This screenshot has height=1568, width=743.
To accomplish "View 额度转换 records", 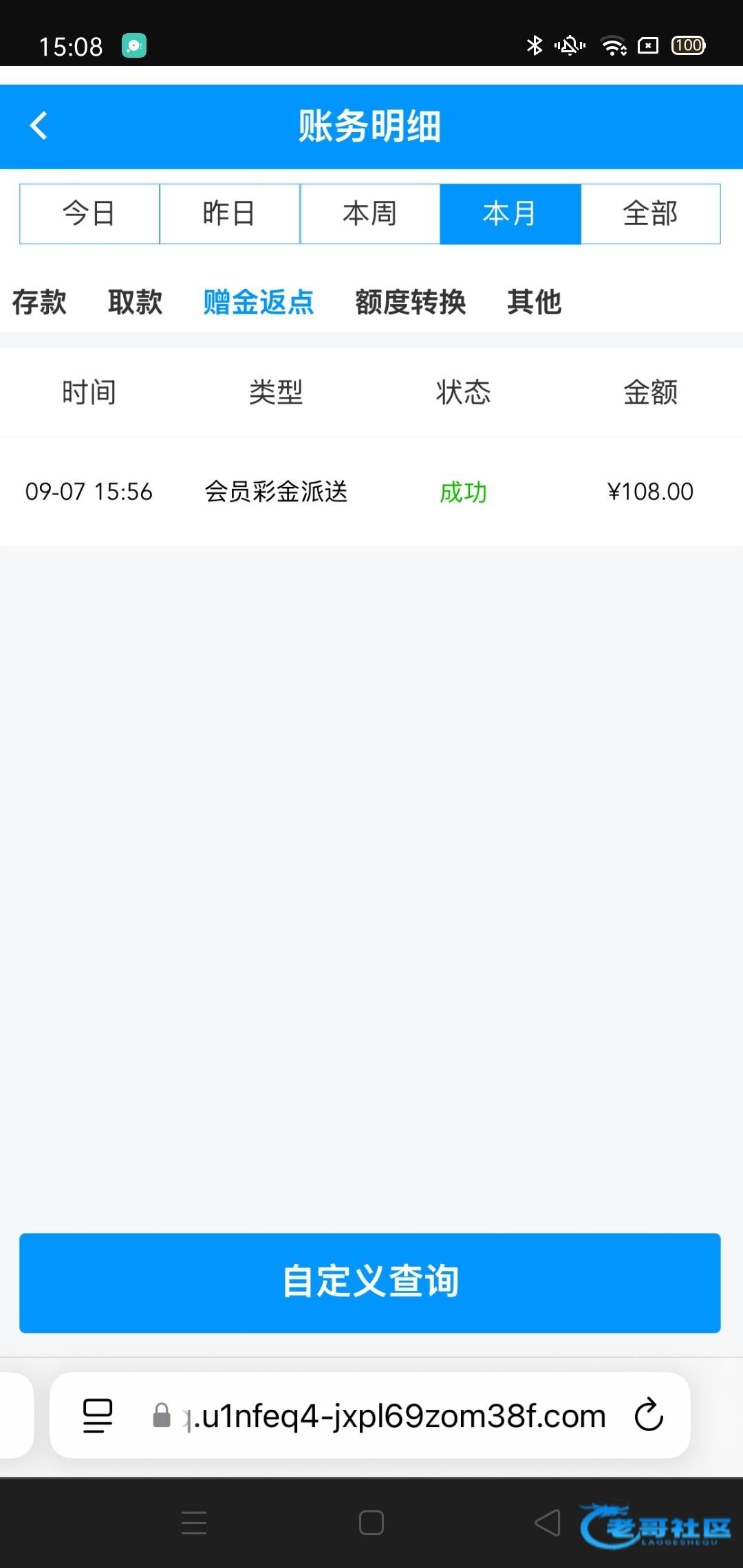I will coord(411,302).
